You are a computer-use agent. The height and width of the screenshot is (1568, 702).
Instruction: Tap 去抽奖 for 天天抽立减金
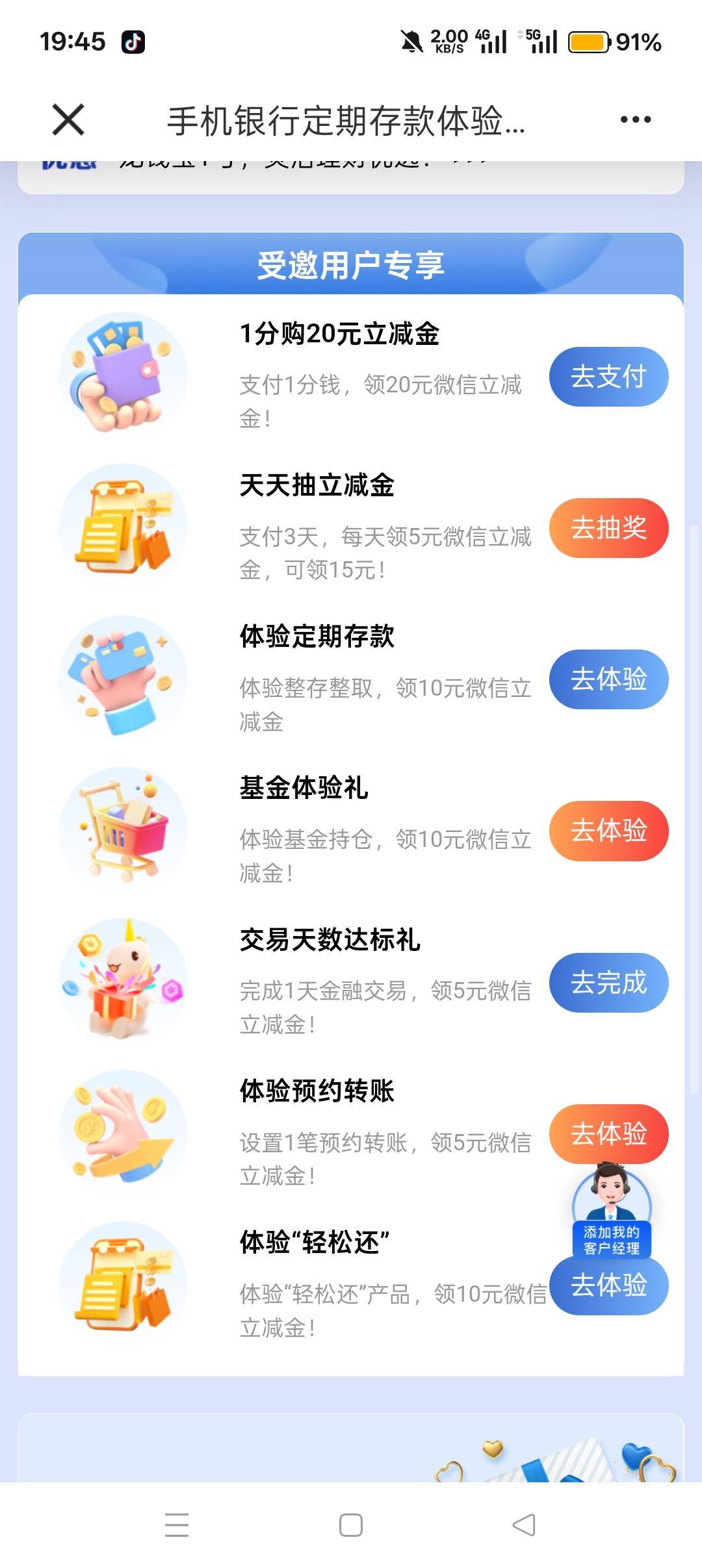click(608, 528)
